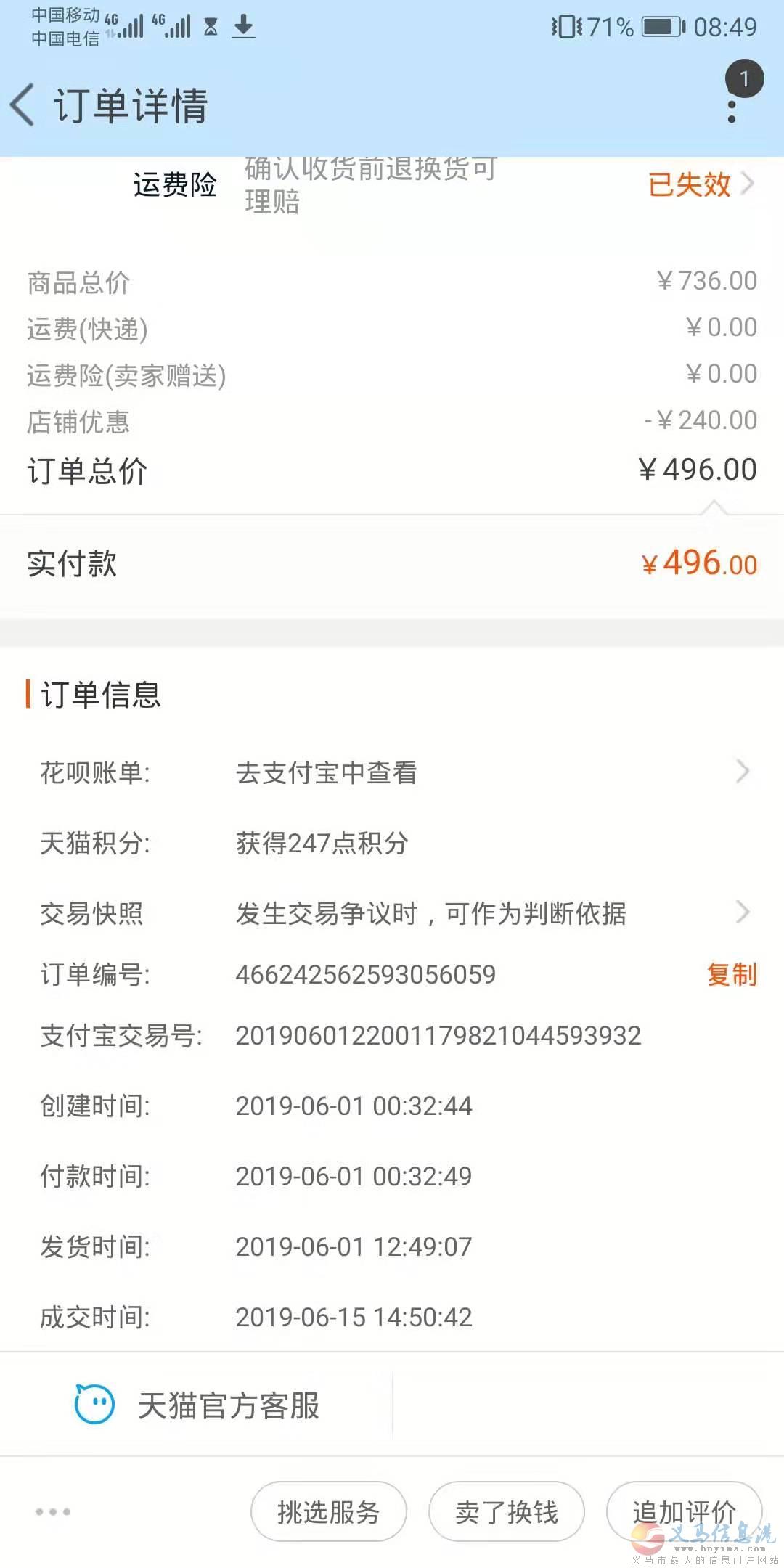Open the bottom-left three-dot more options

click(x=53, y=1511)
